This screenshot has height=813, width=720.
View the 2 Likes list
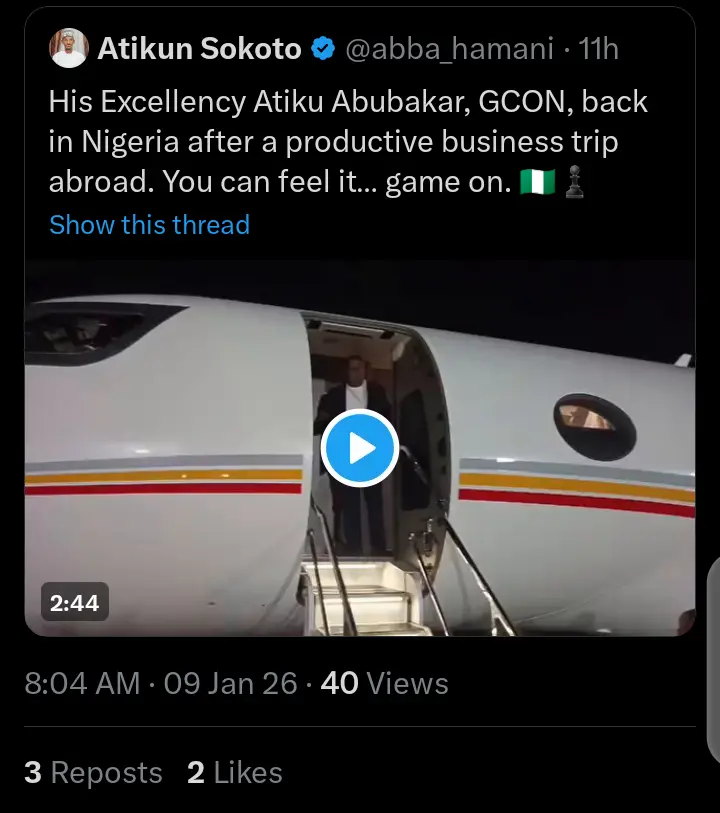pyautogui.click(x=234, y=772)
